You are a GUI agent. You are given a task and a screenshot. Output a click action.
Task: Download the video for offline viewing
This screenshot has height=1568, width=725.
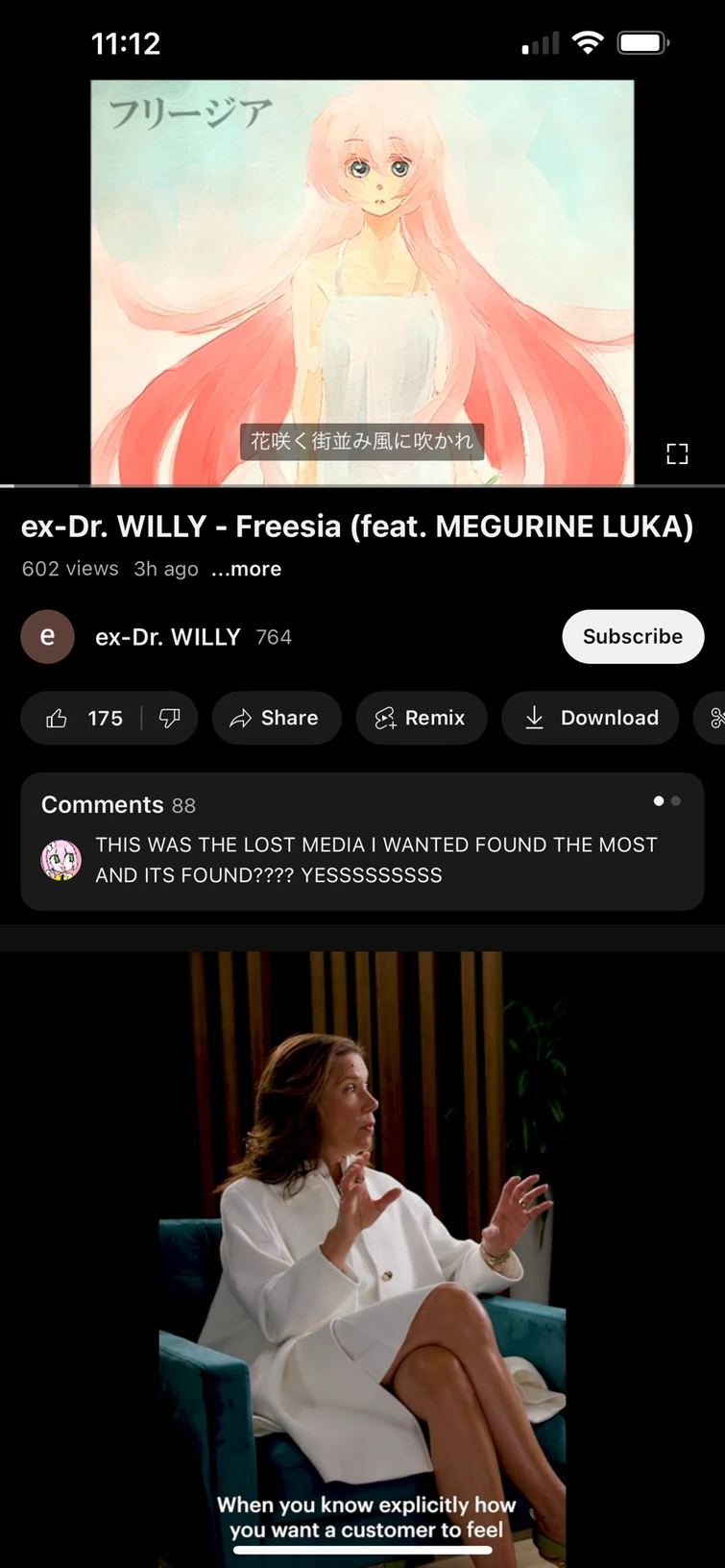590,719
